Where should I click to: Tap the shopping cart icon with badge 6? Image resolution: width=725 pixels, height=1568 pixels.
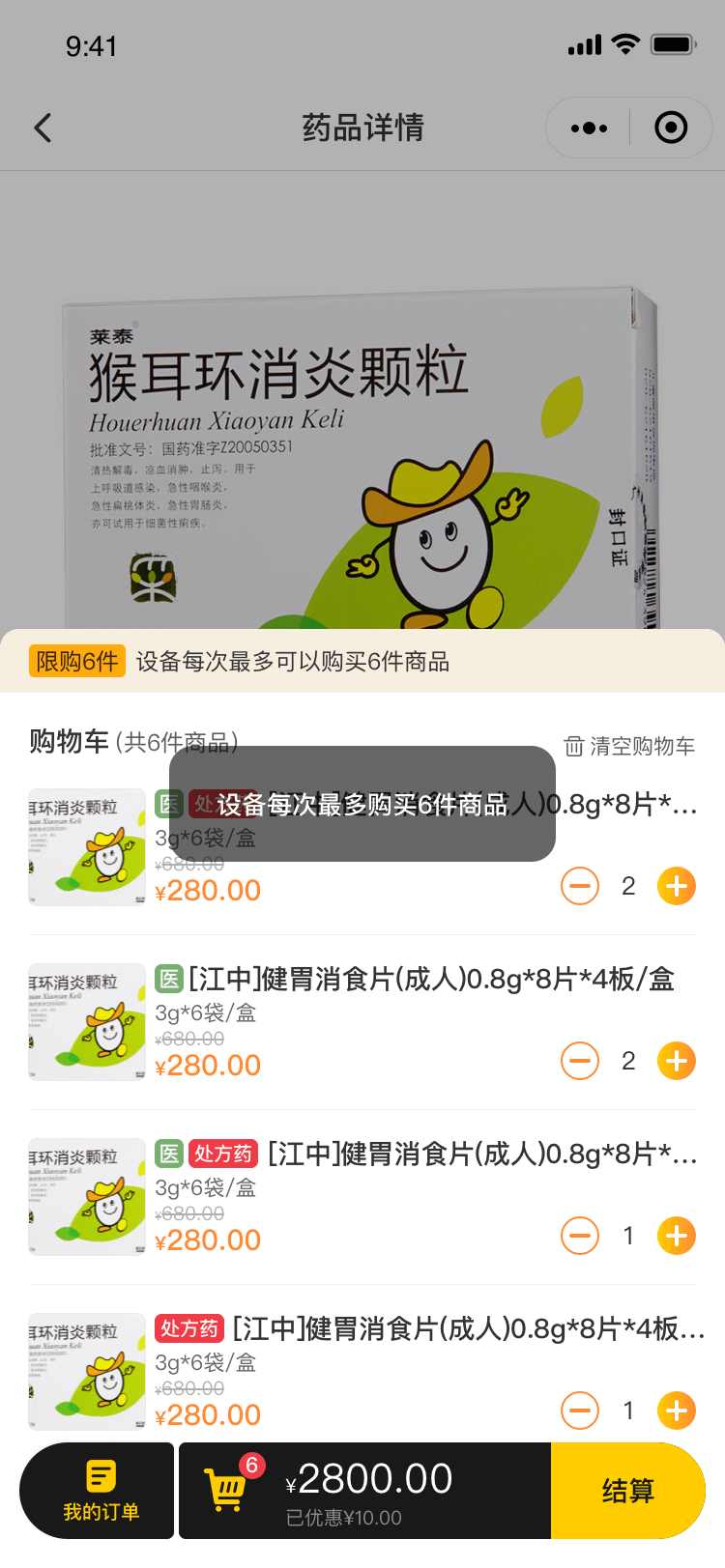pos(226,1489)
